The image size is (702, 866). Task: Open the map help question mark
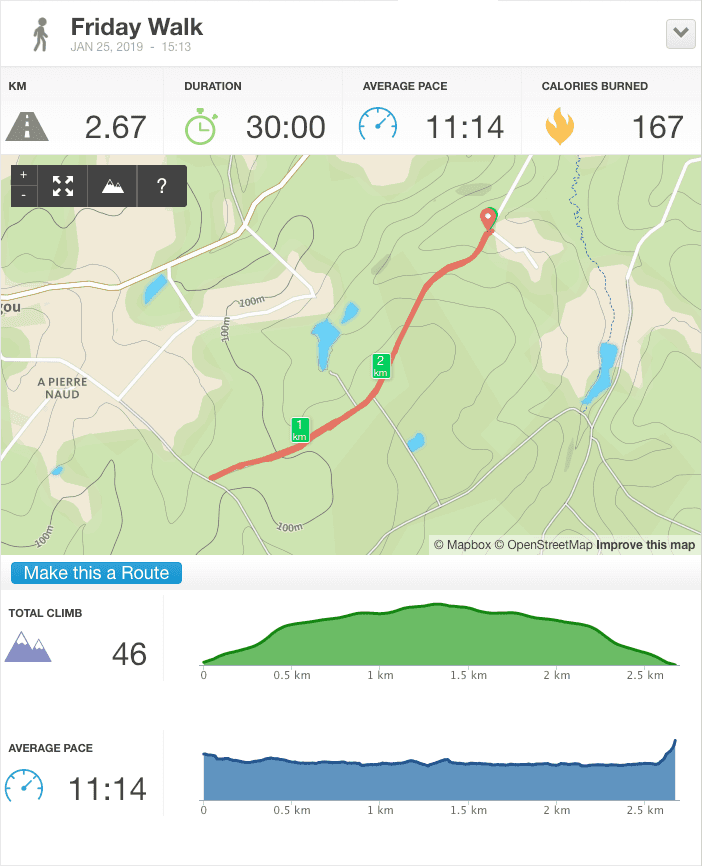point(162,186)
